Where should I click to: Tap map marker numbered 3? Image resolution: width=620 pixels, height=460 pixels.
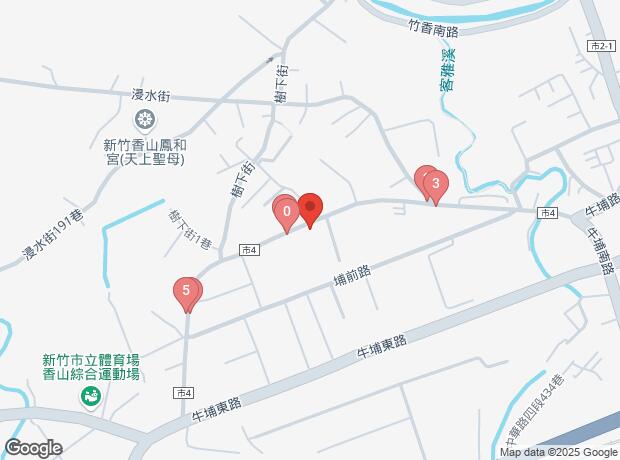pyautogui.click(x=435, y=184)
